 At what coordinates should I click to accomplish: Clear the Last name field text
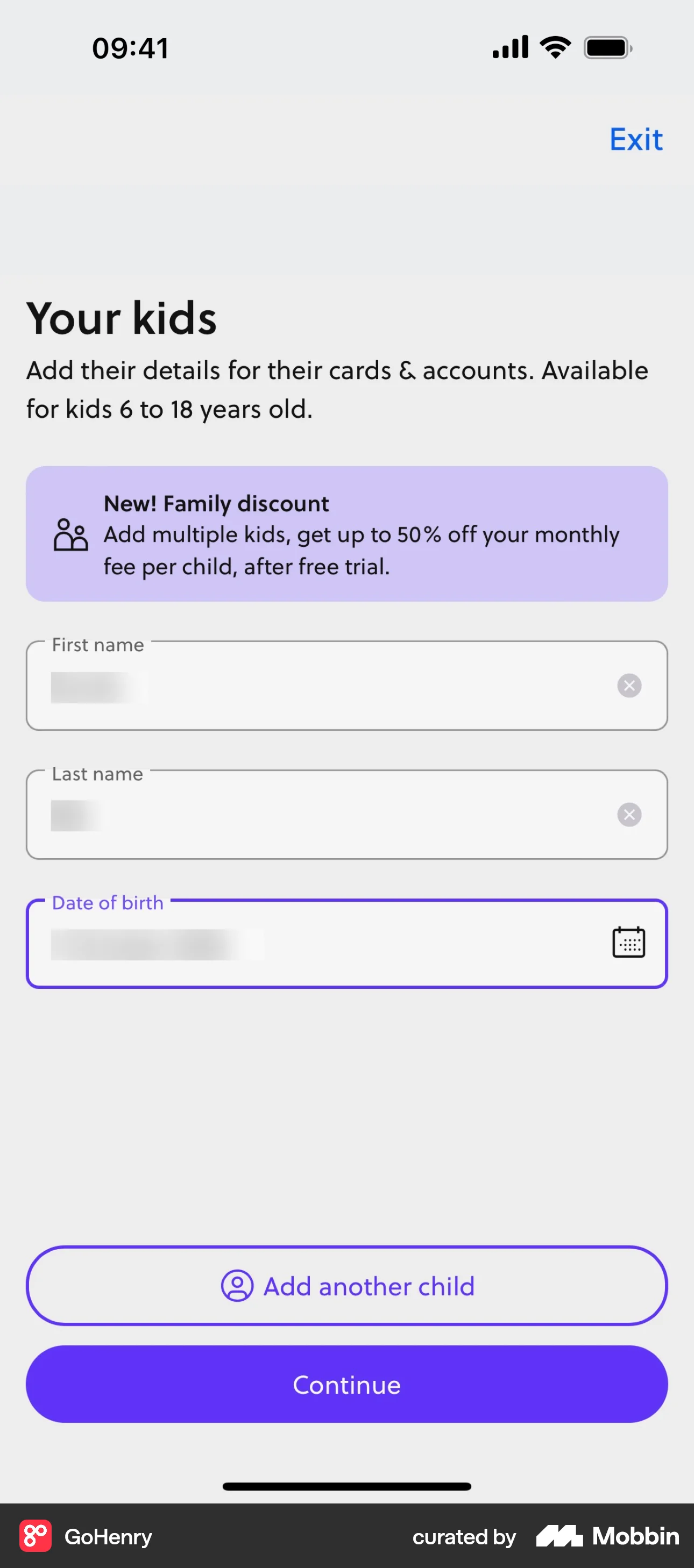coord(629,815)
